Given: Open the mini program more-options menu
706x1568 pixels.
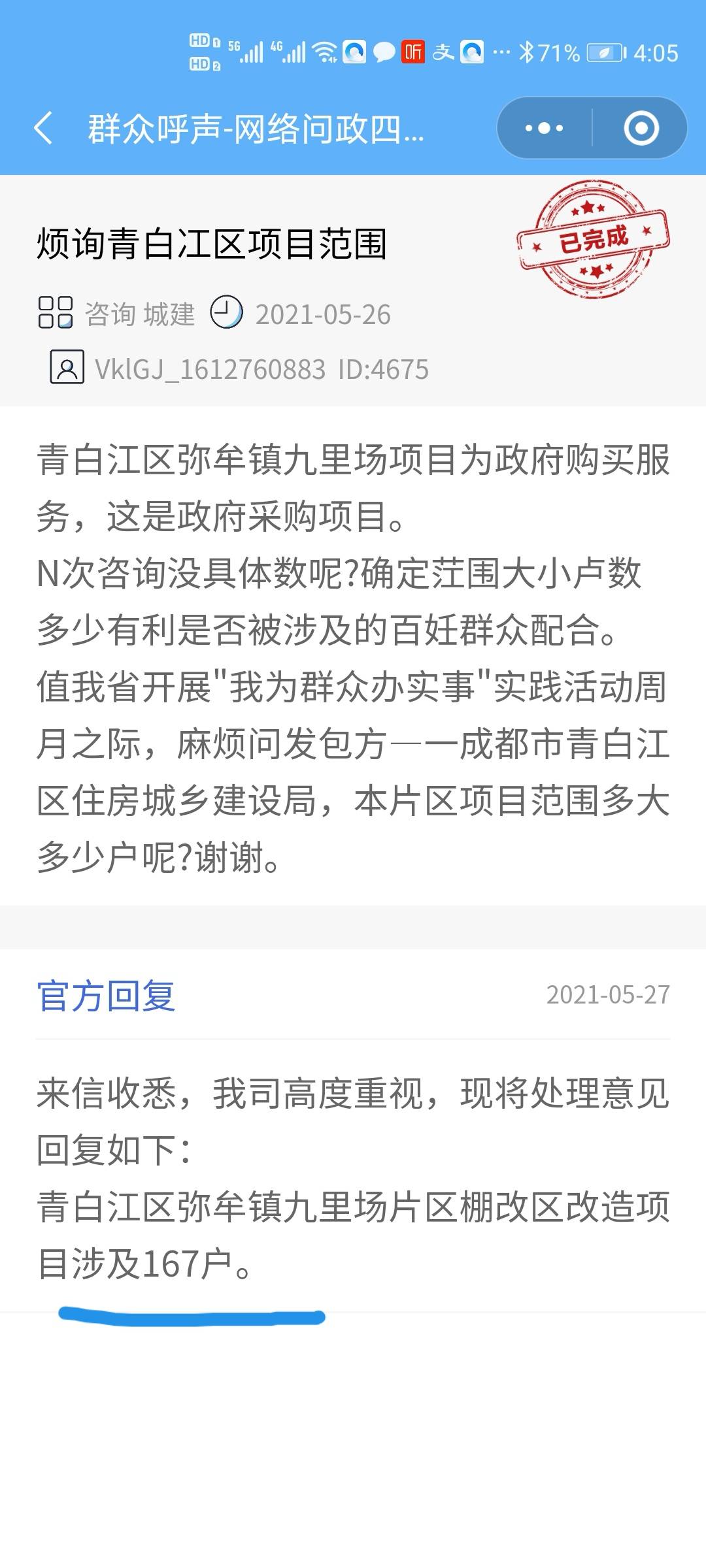Looking at the screenshot, I should (544, 128).
